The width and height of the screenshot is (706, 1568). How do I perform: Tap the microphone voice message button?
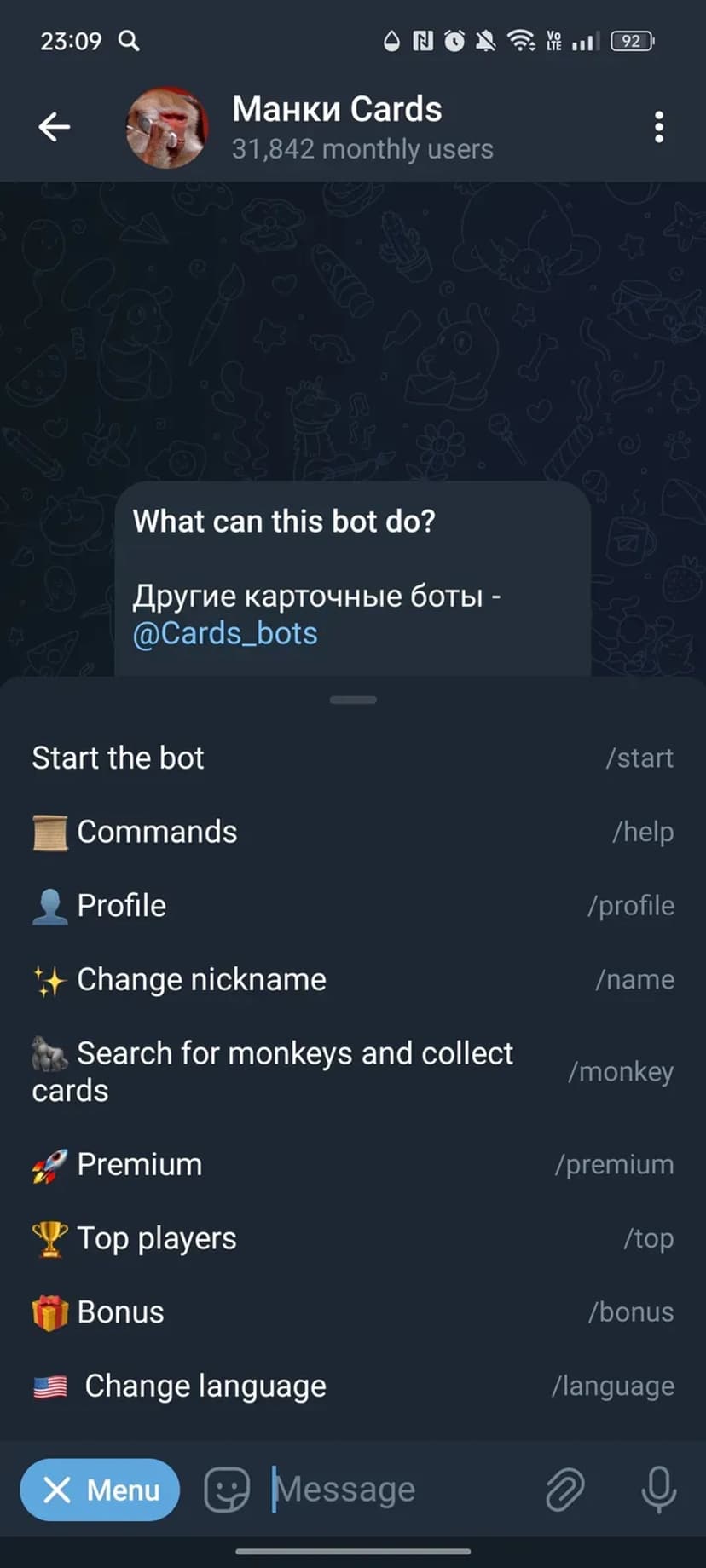click(658, 1490)
